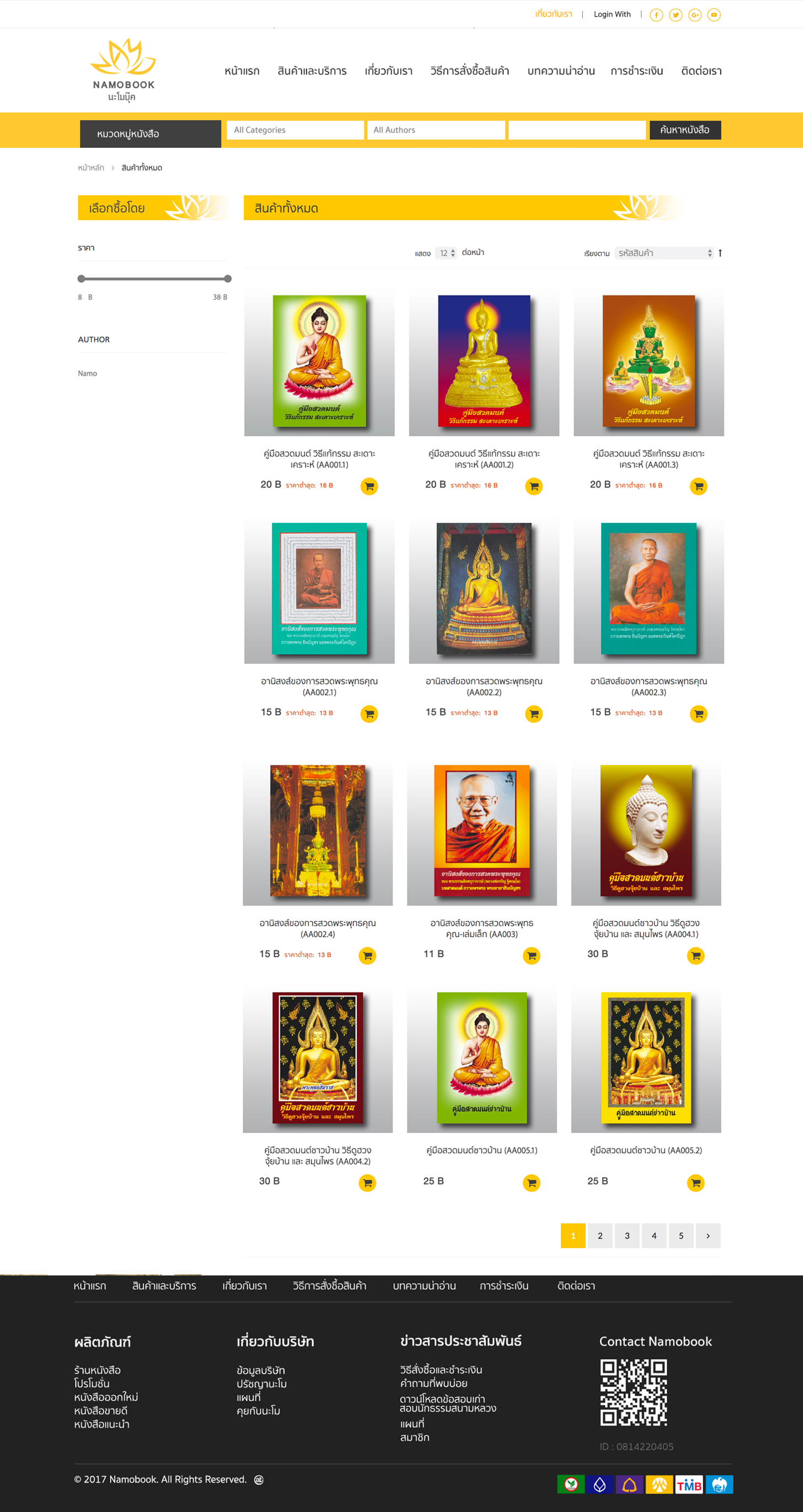
Task: Go to the next page arrow
Action: [x=708, y=1236]
